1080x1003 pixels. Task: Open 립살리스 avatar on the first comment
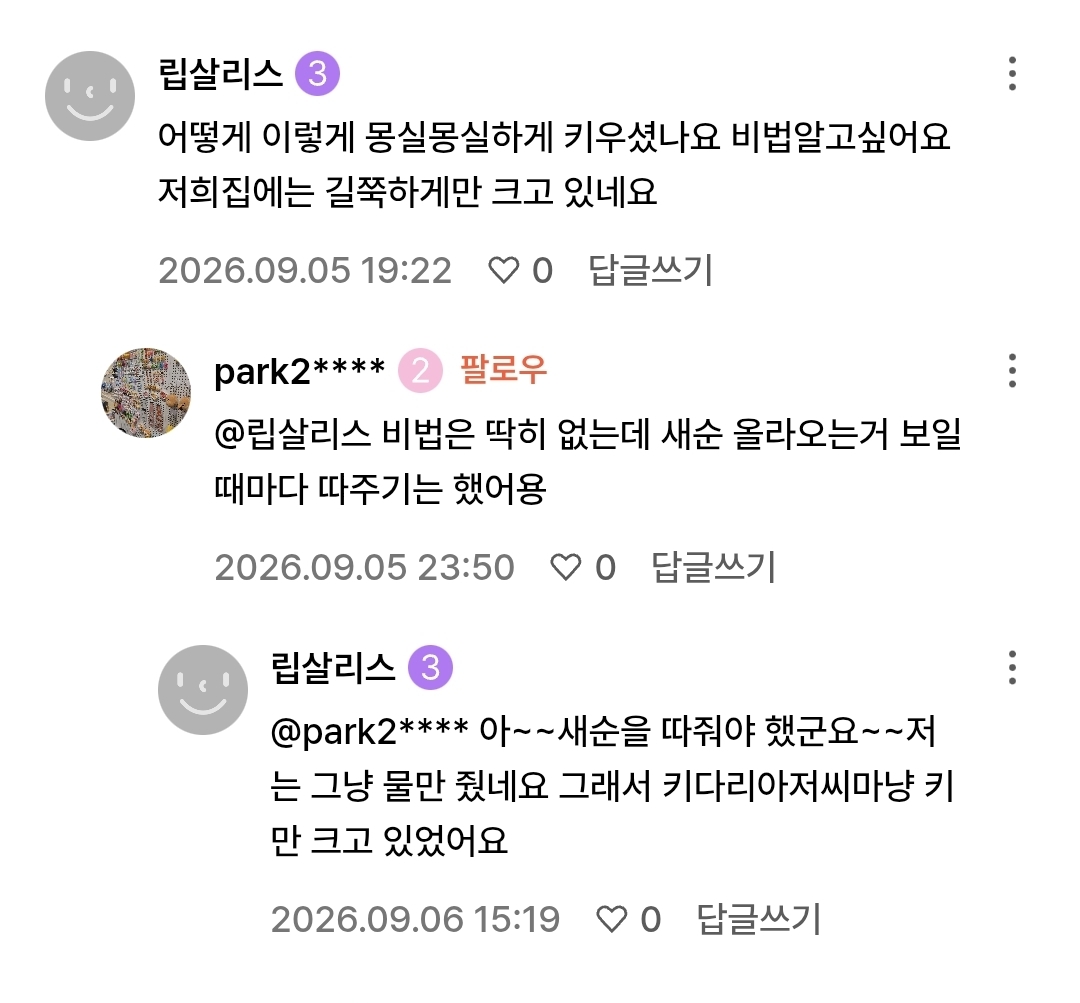click(x=90, y=96)
